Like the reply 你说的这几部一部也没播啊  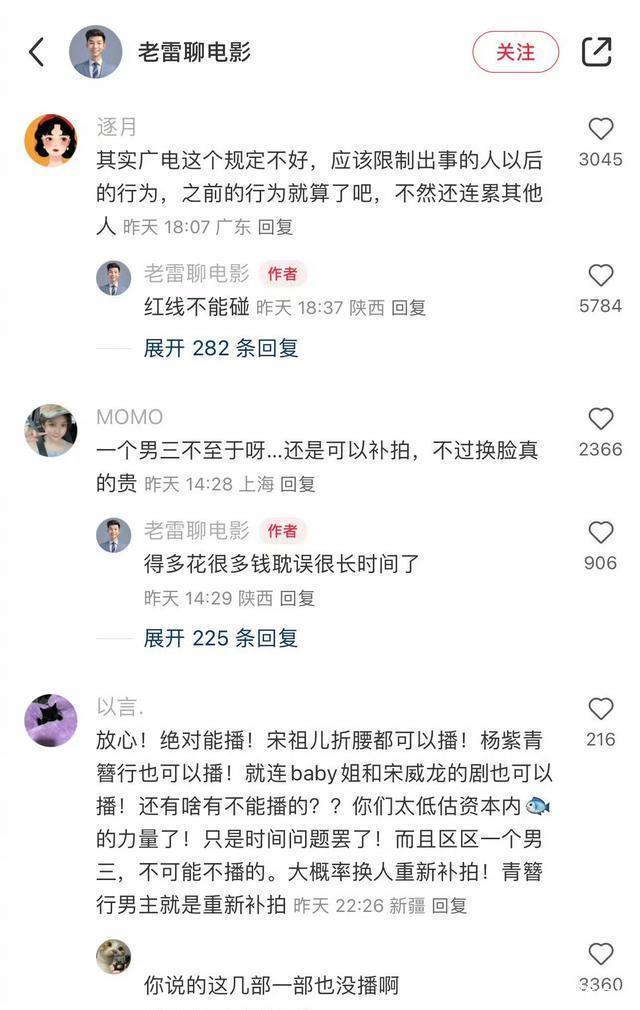tap(600, 954)
